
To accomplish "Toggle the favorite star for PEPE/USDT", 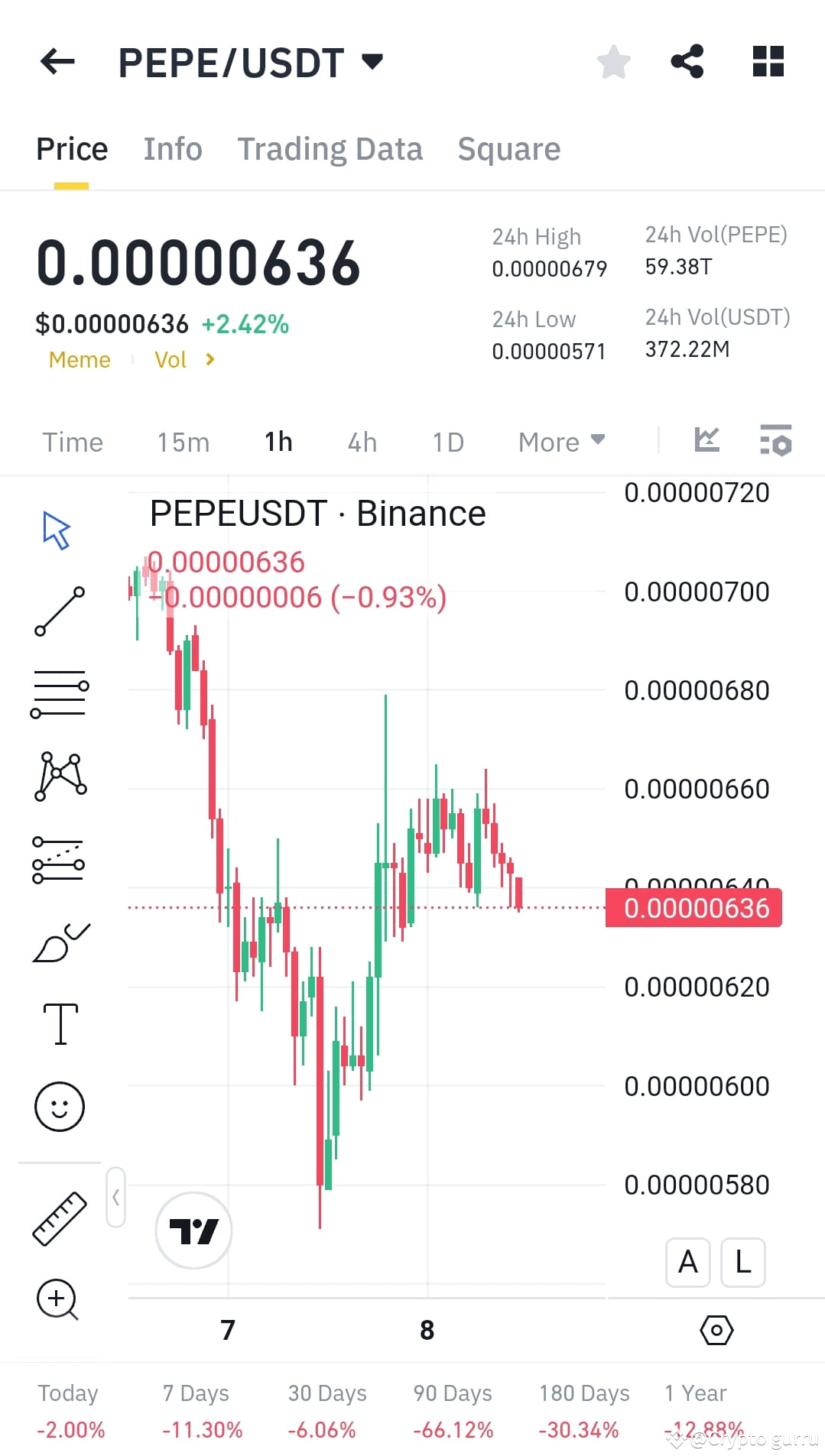I will pos(613,61).
